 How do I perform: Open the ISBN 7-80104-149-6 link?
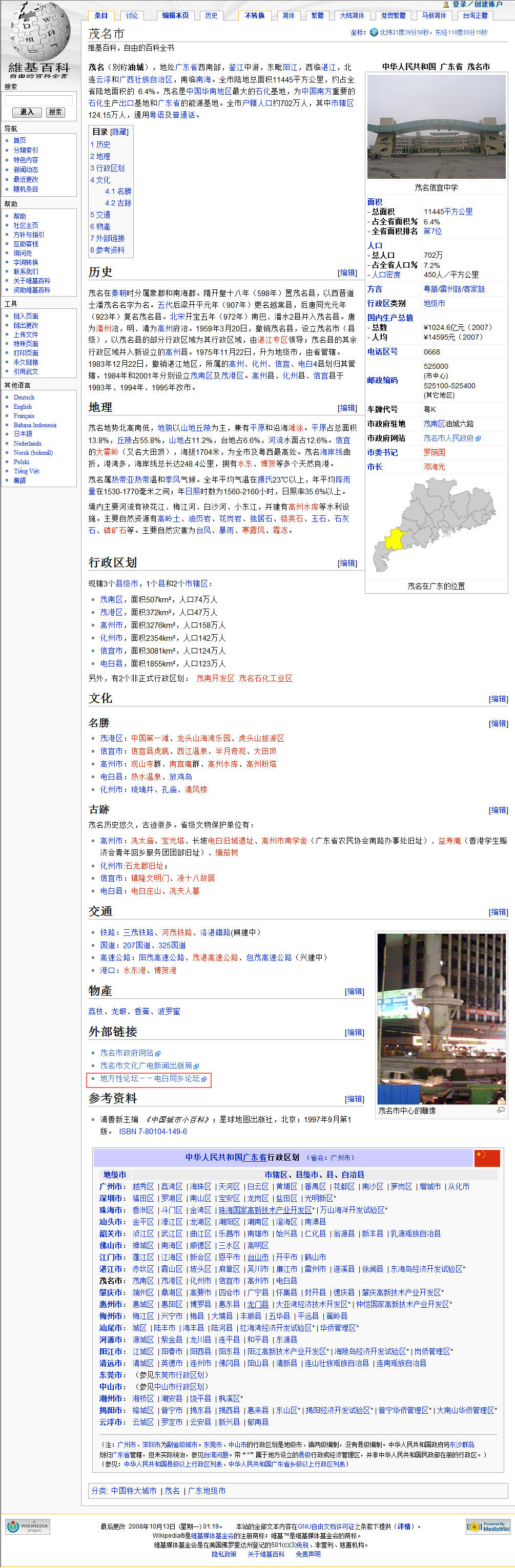(153, 1131)
